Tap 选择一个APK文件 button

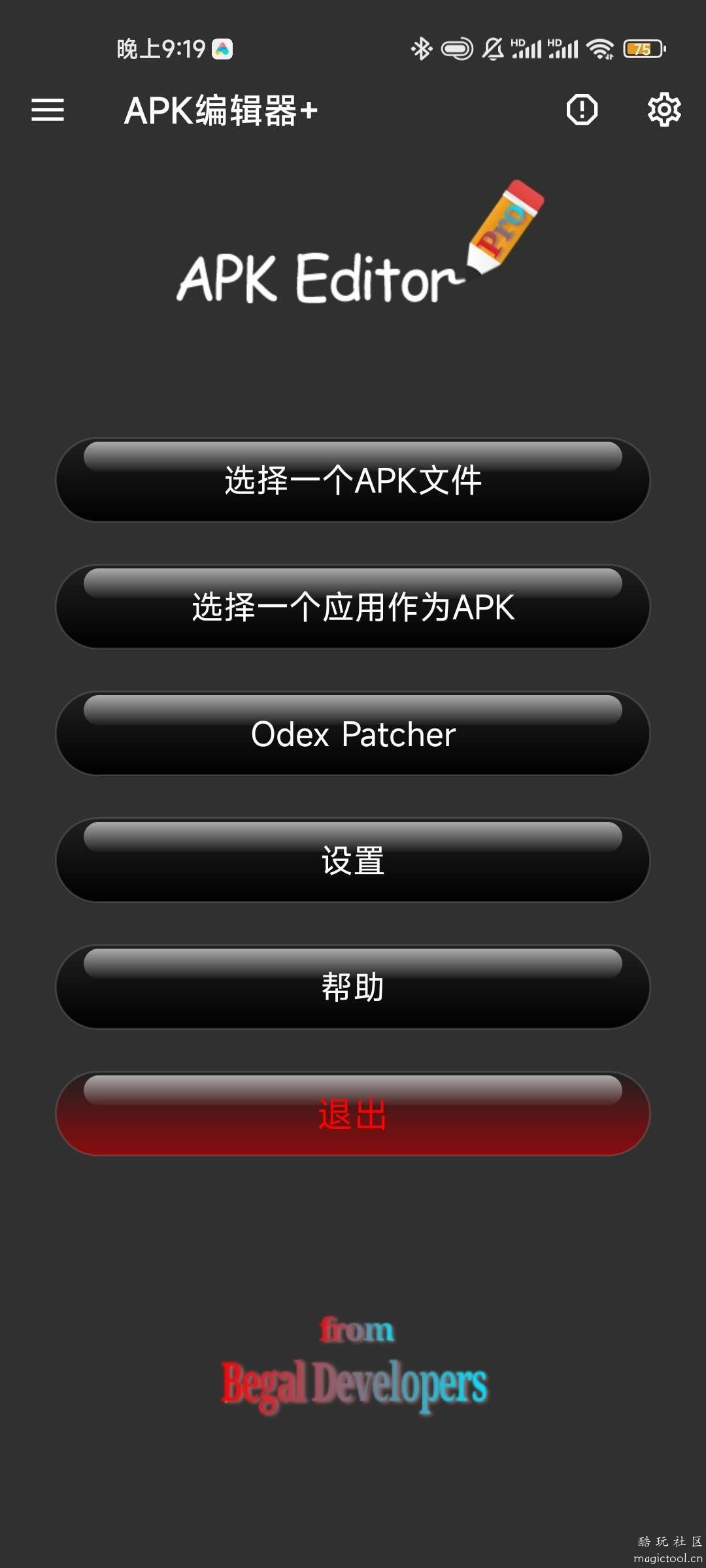point(353,480)
